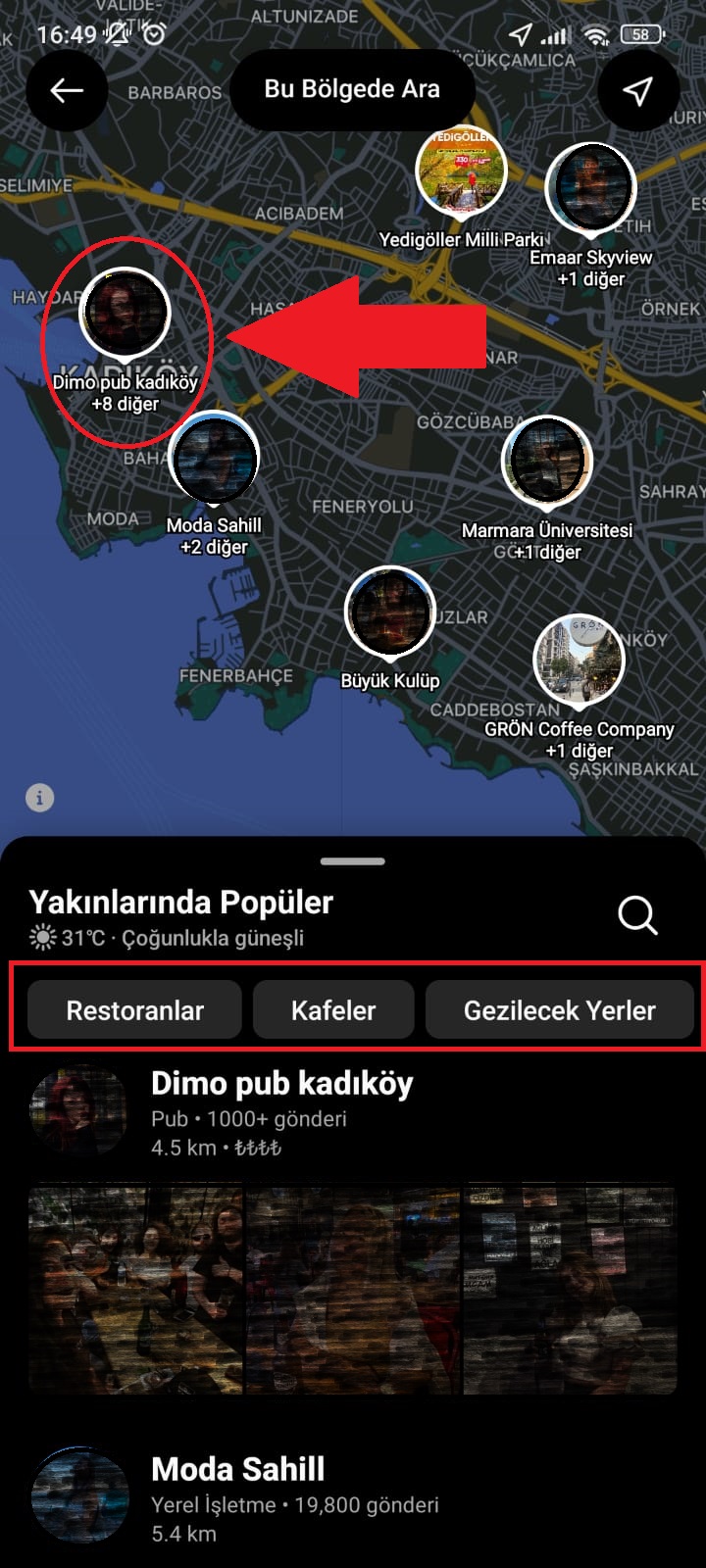
Task: Open the Emaar Skyview map pin
Action: pos(590,187)
